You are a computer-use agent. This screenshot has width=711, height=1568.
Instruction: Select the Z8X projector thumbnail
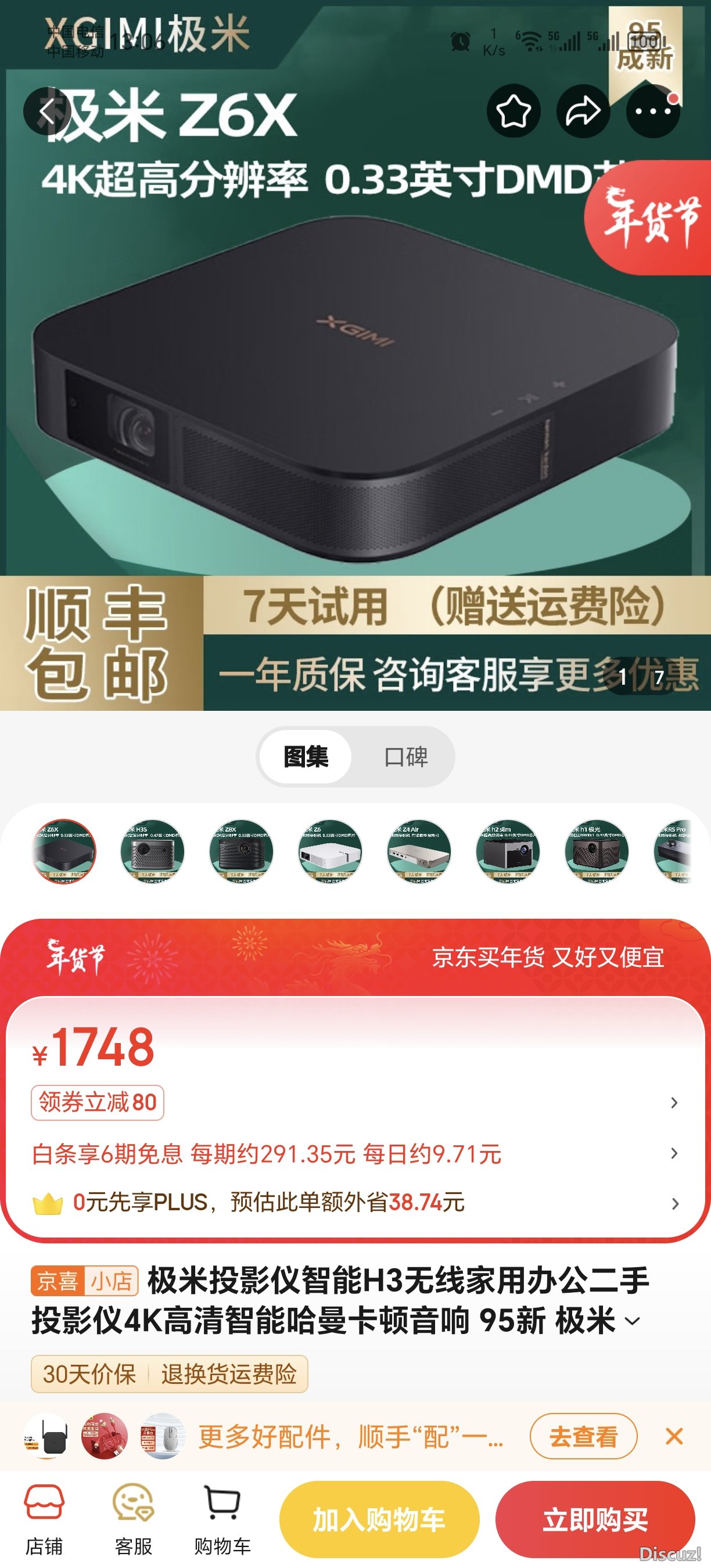(x=241, y=851)
